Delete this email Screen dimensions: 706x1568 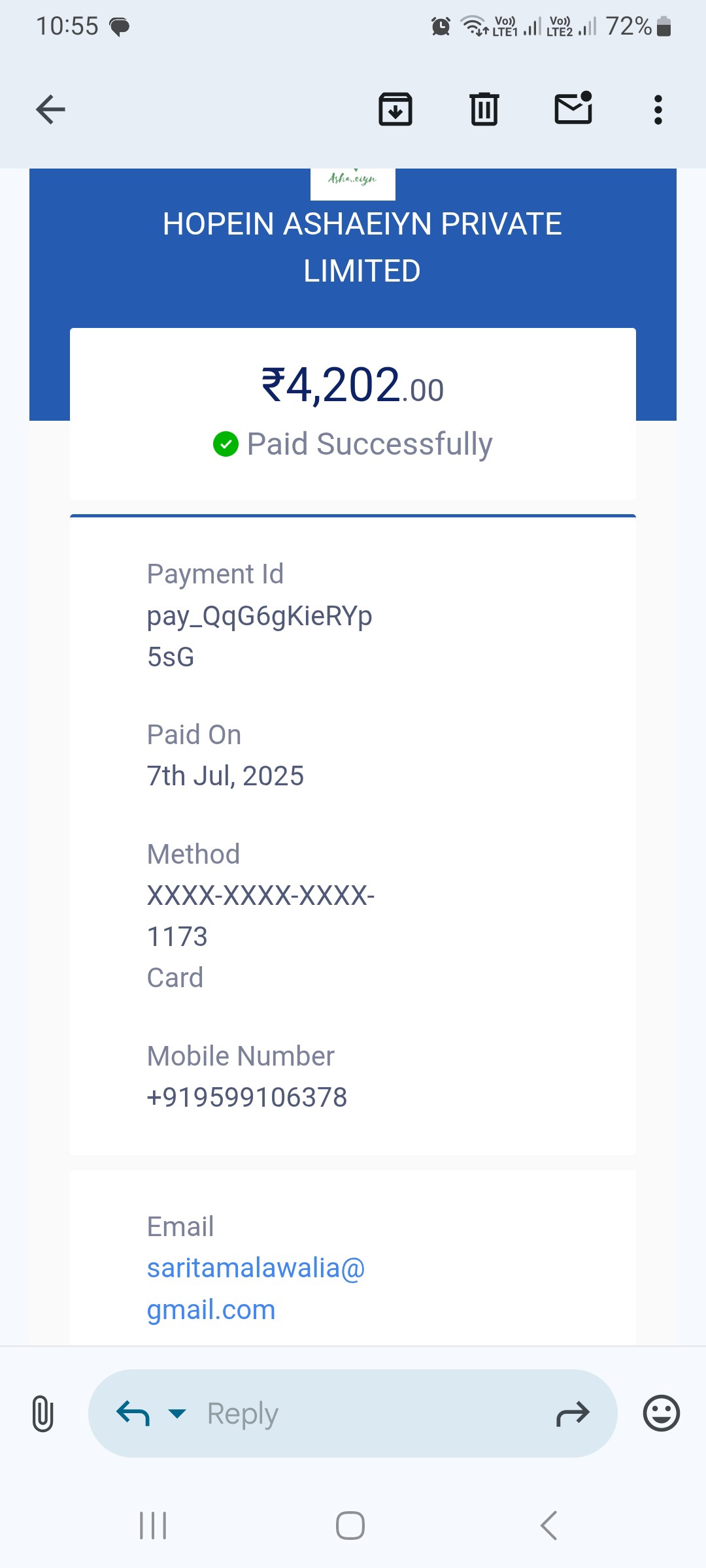click(484, 109)
